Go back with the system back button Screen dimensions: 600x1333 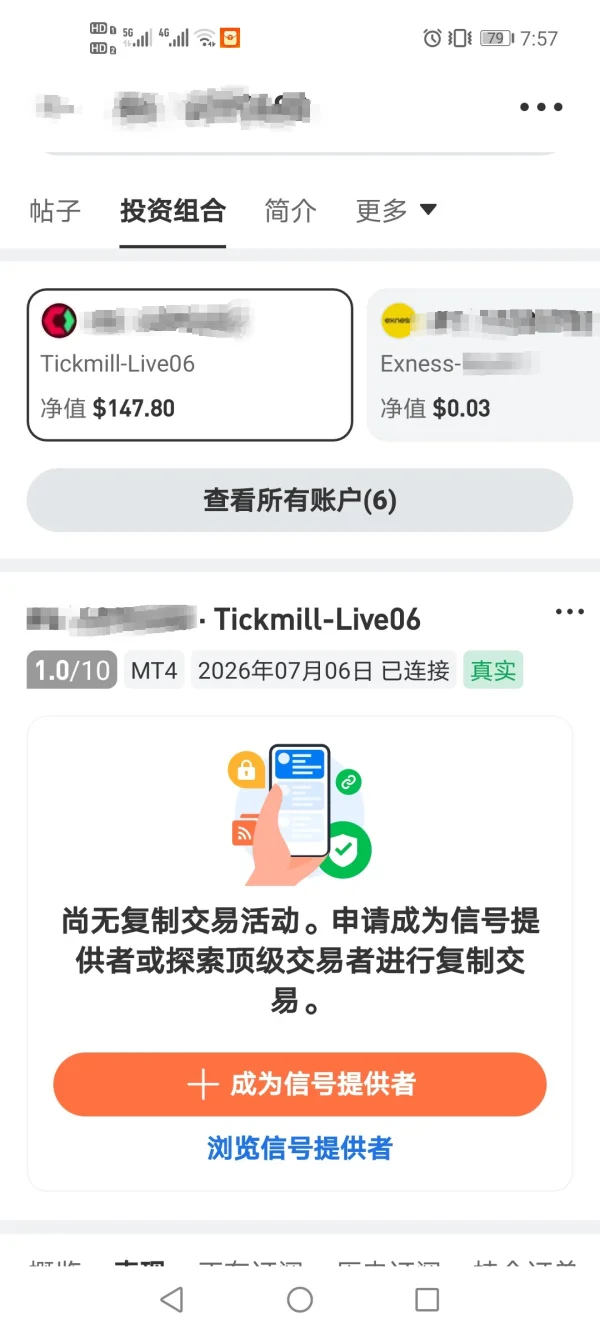pos(172,1299)
